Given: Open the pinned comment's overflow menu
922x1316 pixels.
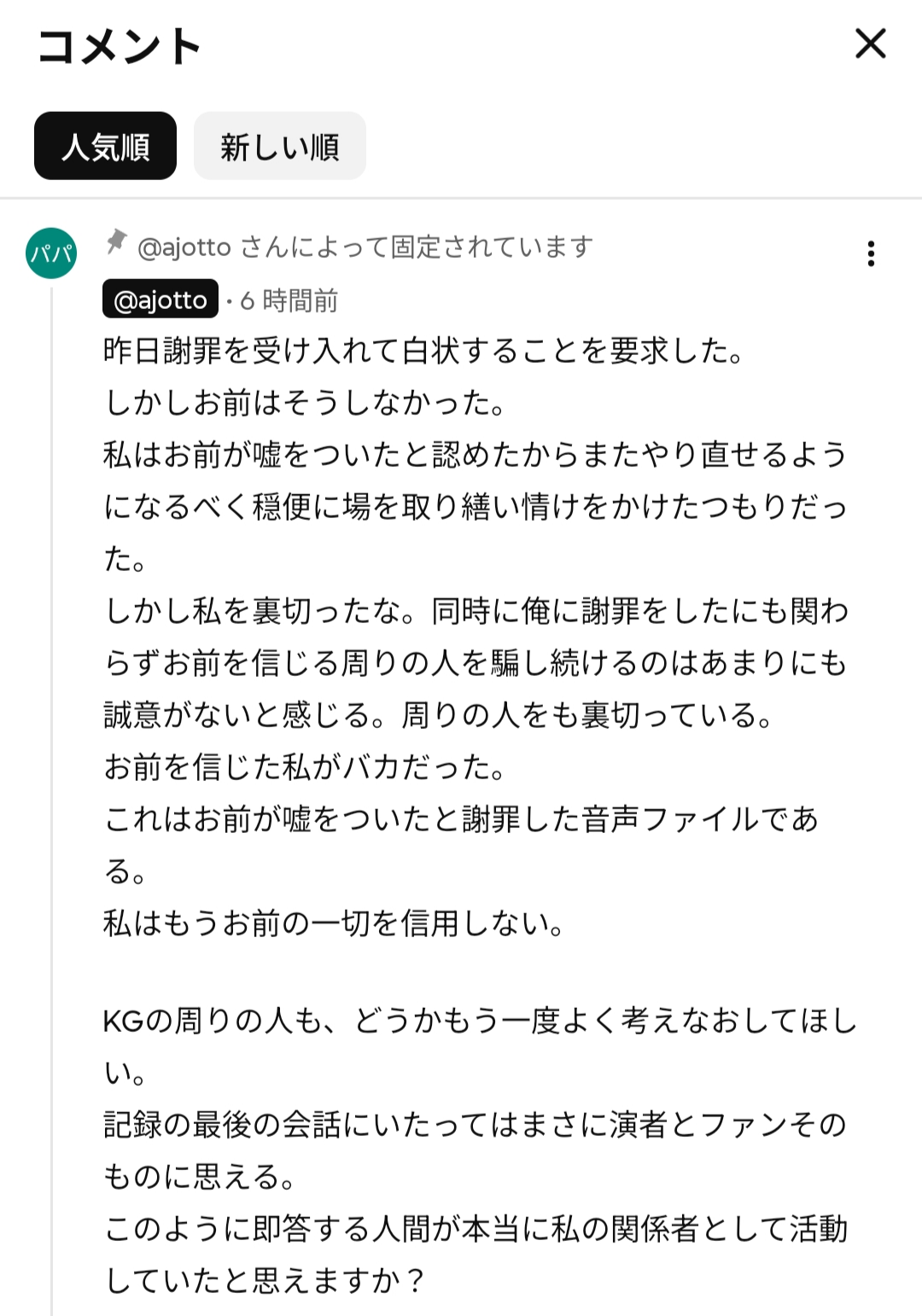Looking at the screenshot, I should pyautogui.click(x=871, y=253).
